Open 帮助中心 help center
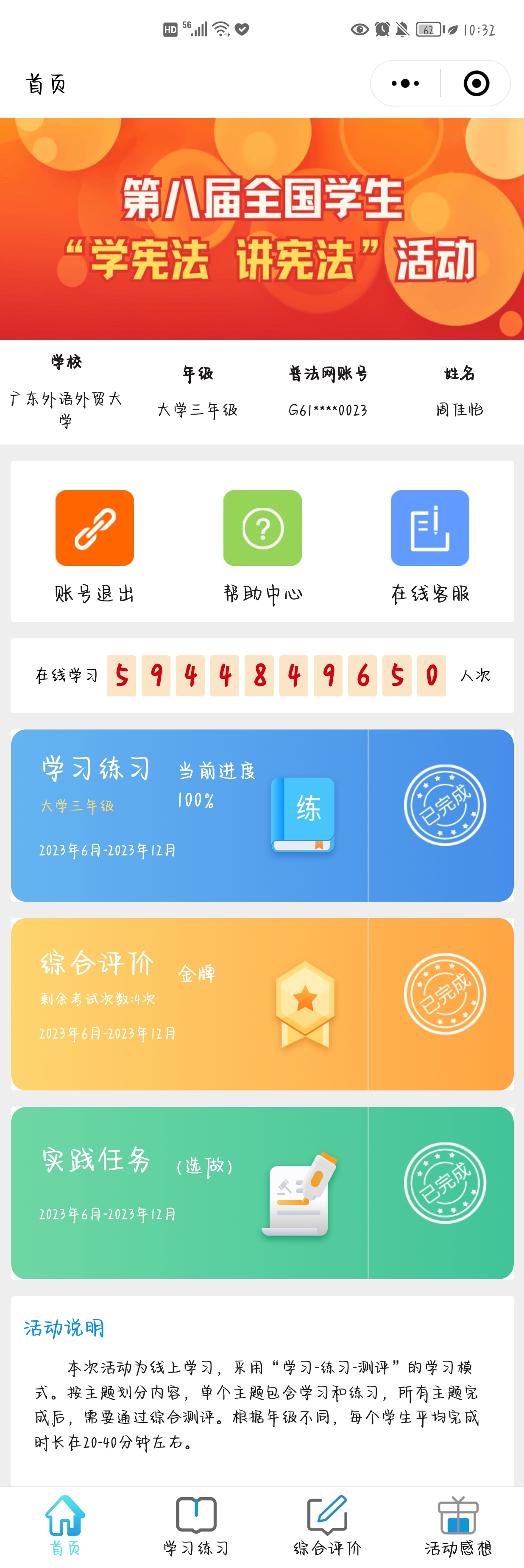 (262, 546)
